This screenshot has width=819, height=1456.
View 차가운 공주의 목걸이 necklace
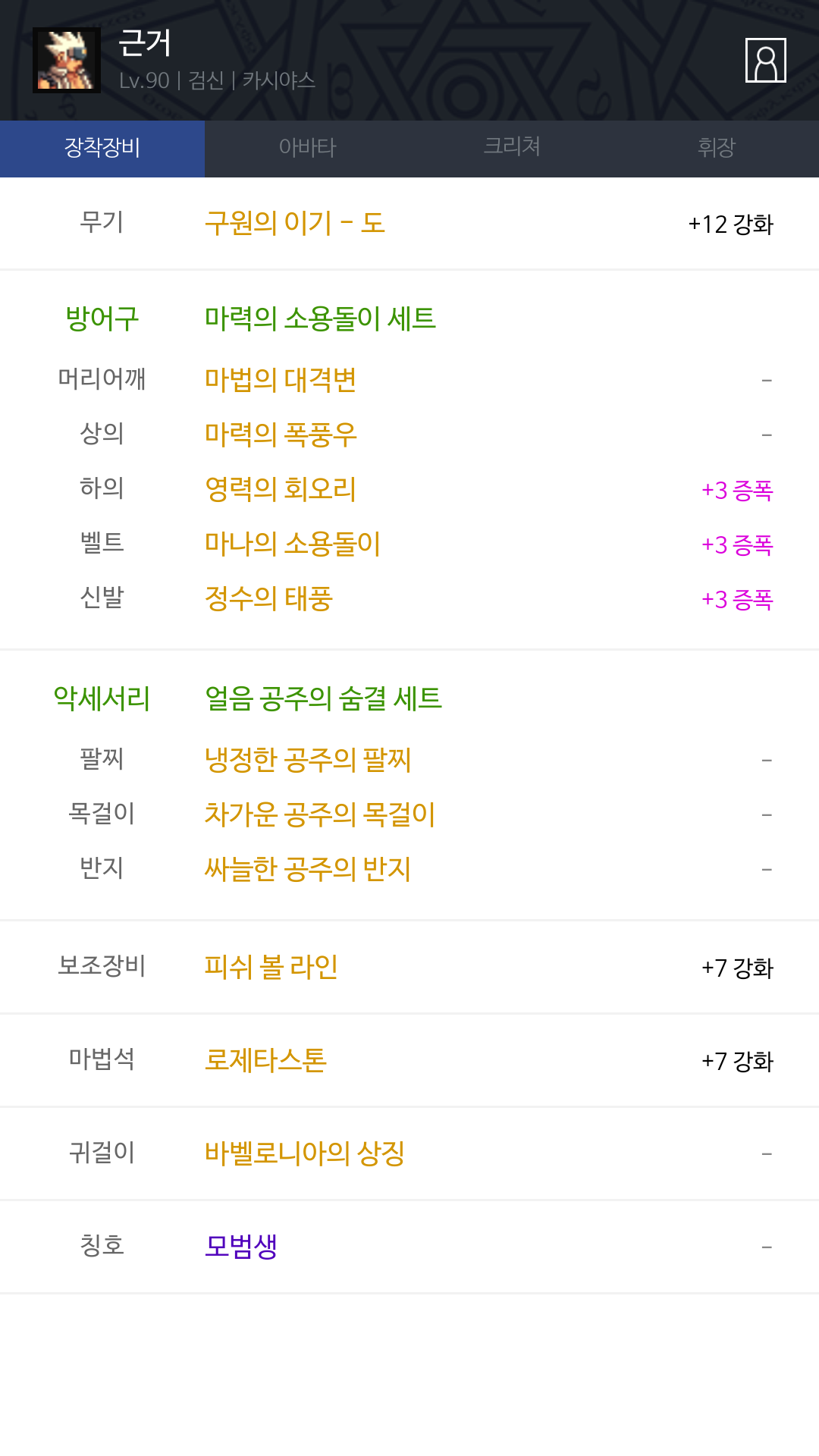pyautogui.click(x=320, y=814)
